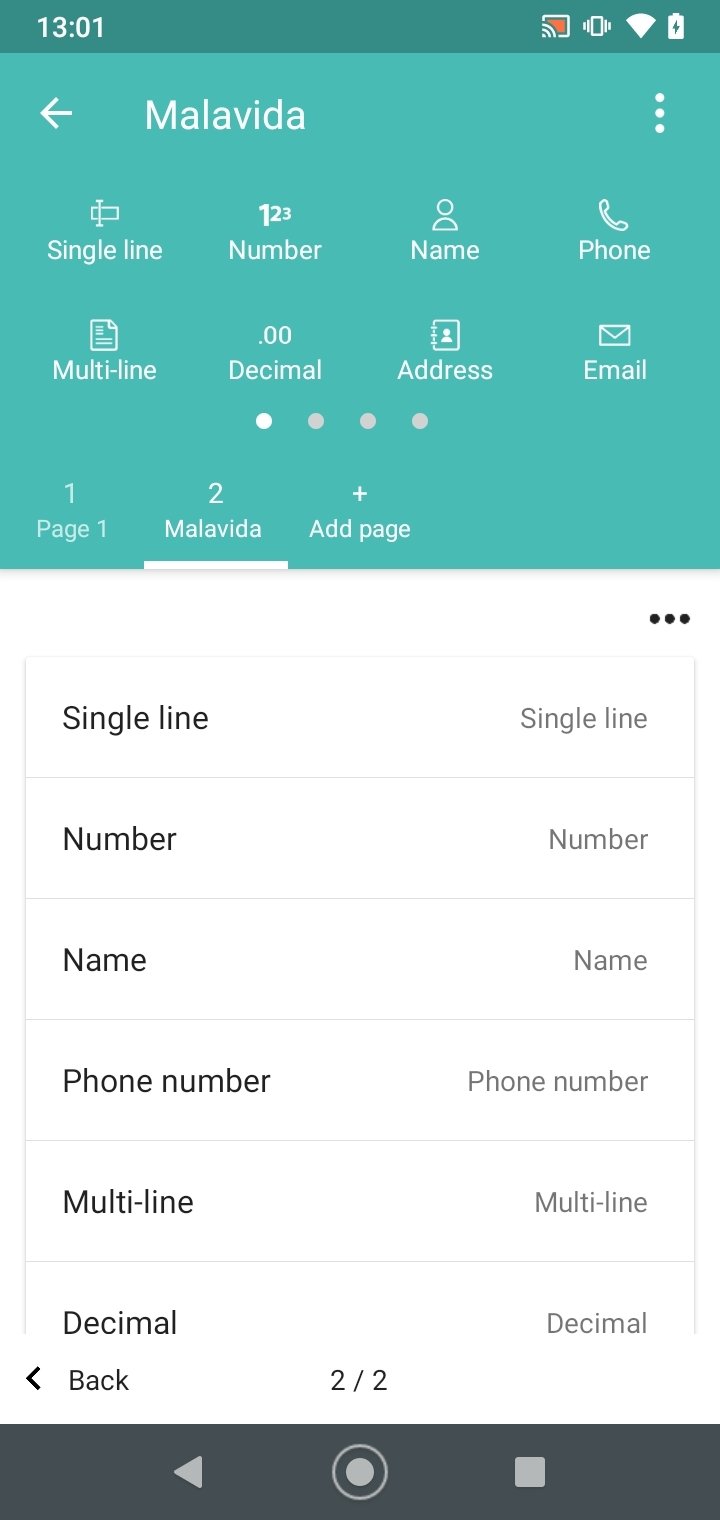Insert the Address field type
Viewport: 720px width, 1520px height.
tap(445, 352)
